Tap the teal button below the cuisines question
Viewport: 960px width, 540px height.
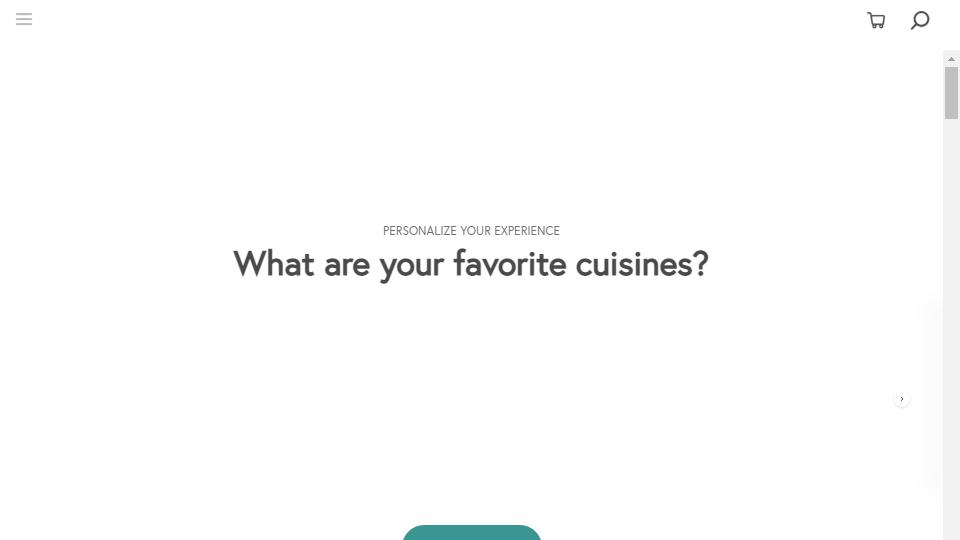tap(472, 533)
